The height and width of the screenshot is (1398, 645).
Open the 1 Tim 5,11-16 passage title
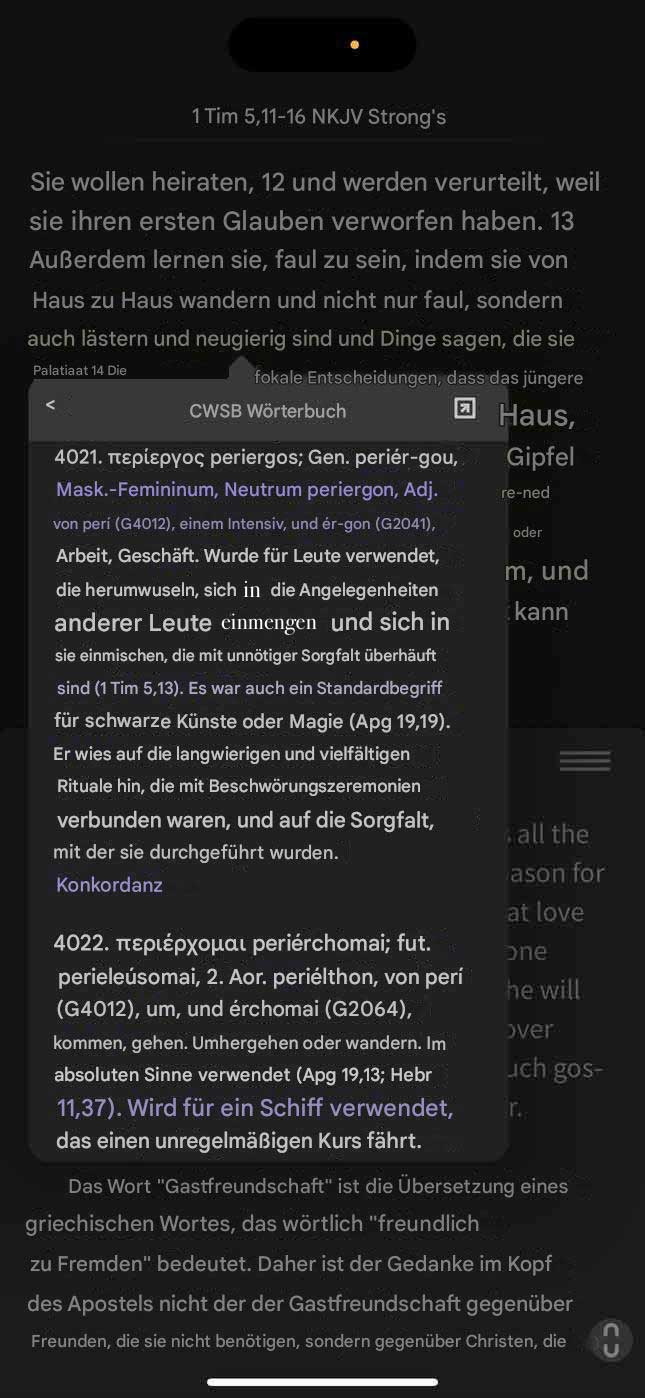[x=318, y=117]
